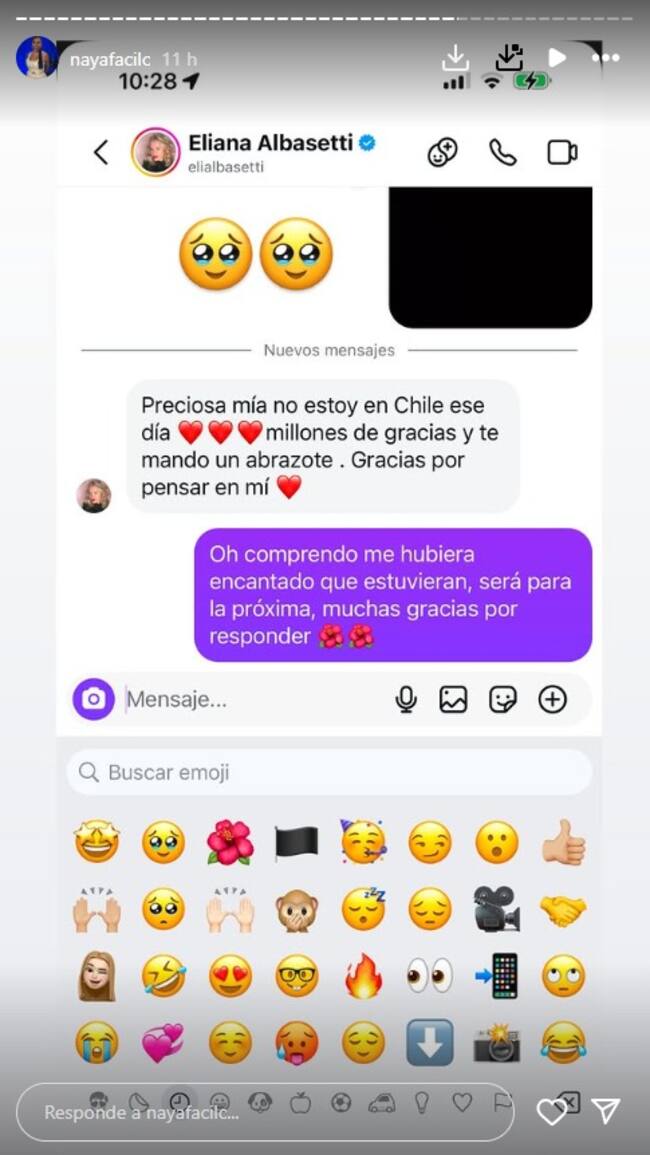Open the story's more options menu
650x1155 pixels.
click(x=606, y=58)
